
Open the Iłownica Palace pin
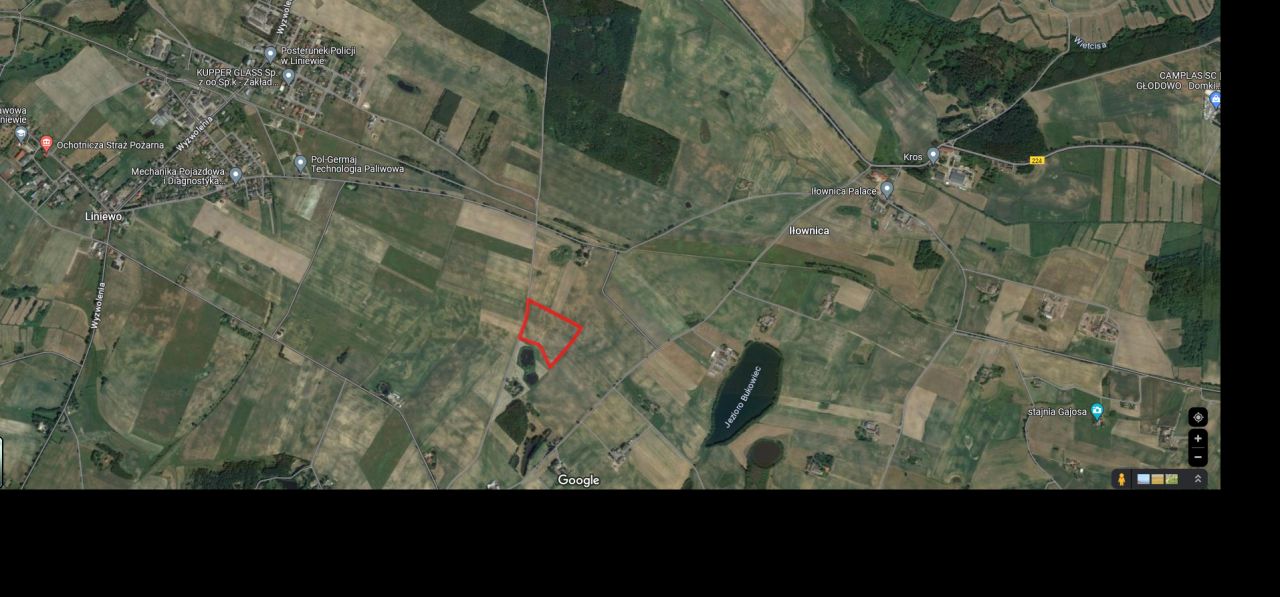[887, 188]
